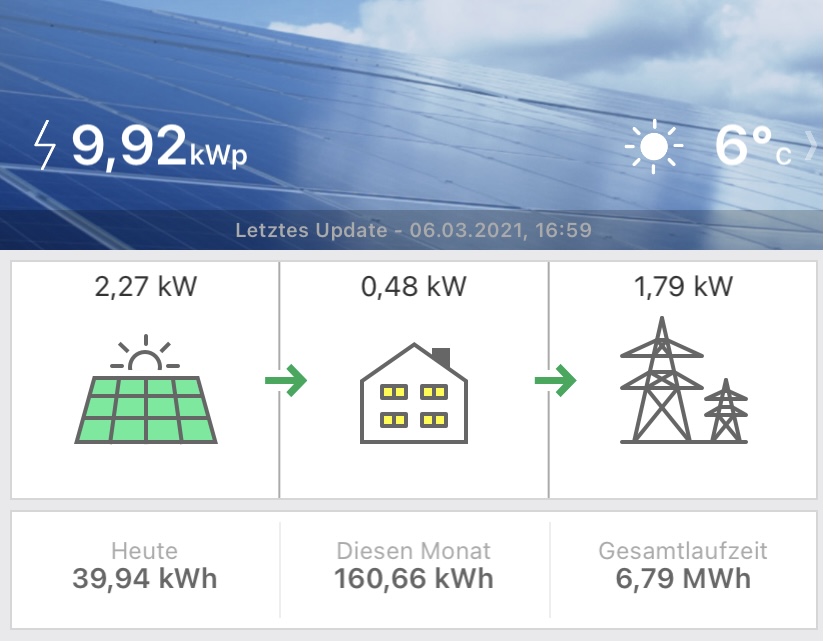This screenshot has width=823, height=641.
Task: Open the power grid feed-in tile
Action: point(683,380)
